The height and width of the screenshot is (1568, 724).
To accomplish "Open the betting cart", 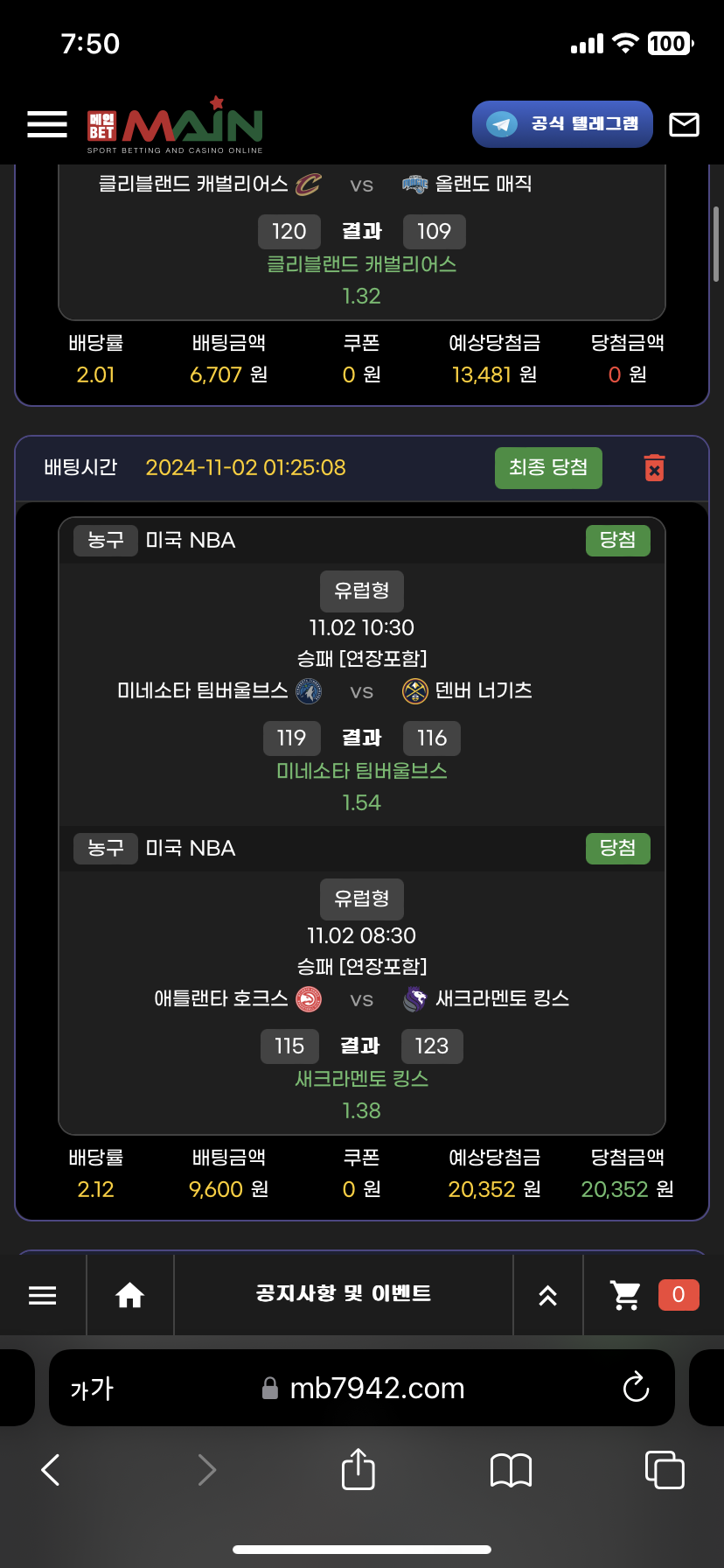I will click(x=652, y=1295).
